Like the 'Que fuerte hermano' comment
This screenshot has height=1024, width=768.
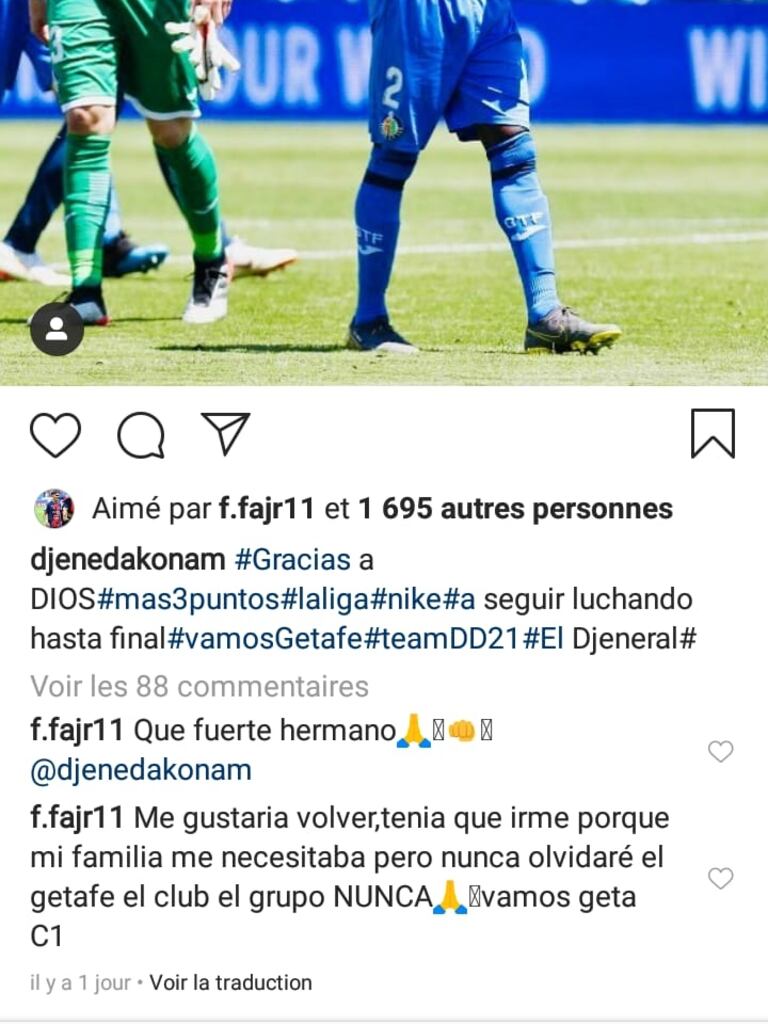(720, 751)
